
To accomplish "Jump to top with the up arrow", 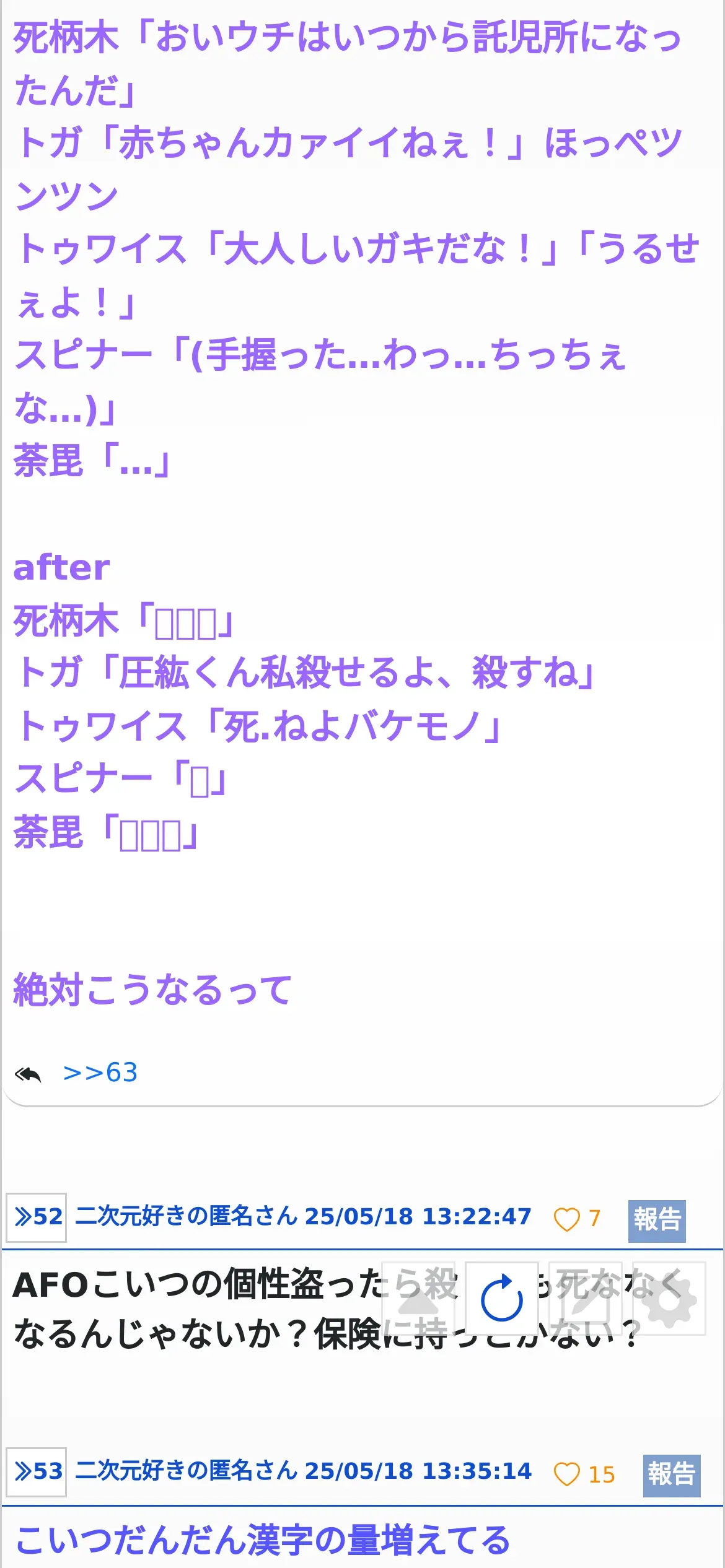I will coord(418,1299).
